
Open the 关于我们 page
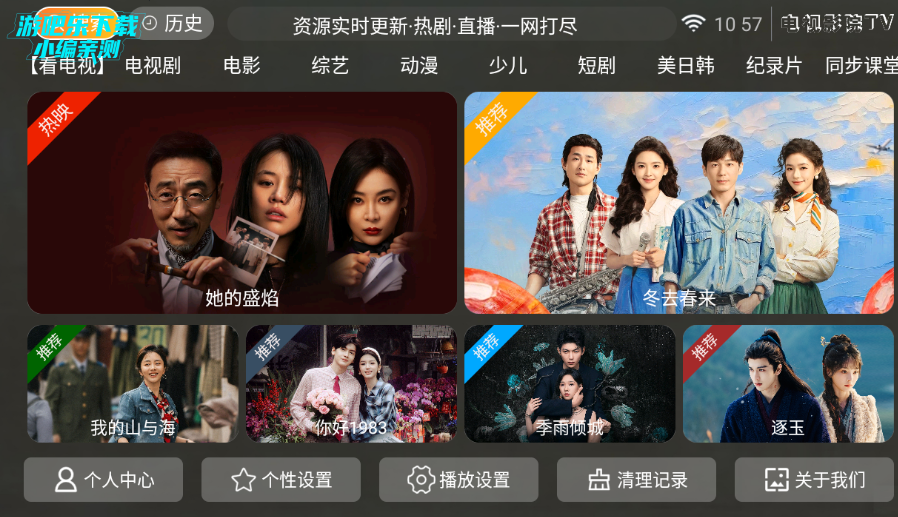(x=814, y=480)
